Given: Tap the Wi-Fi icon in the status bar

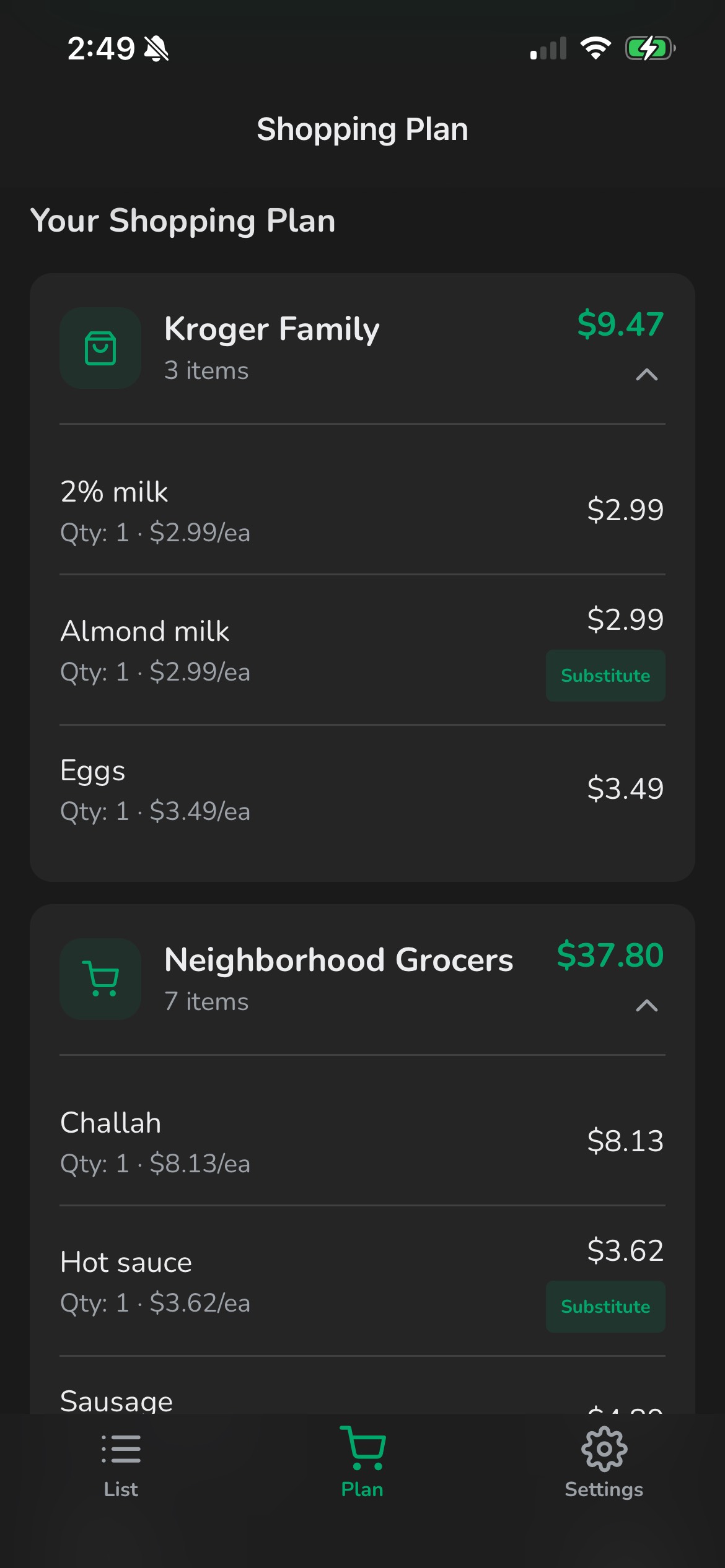Looking at the screenshot, I should [x=595, y=49].
